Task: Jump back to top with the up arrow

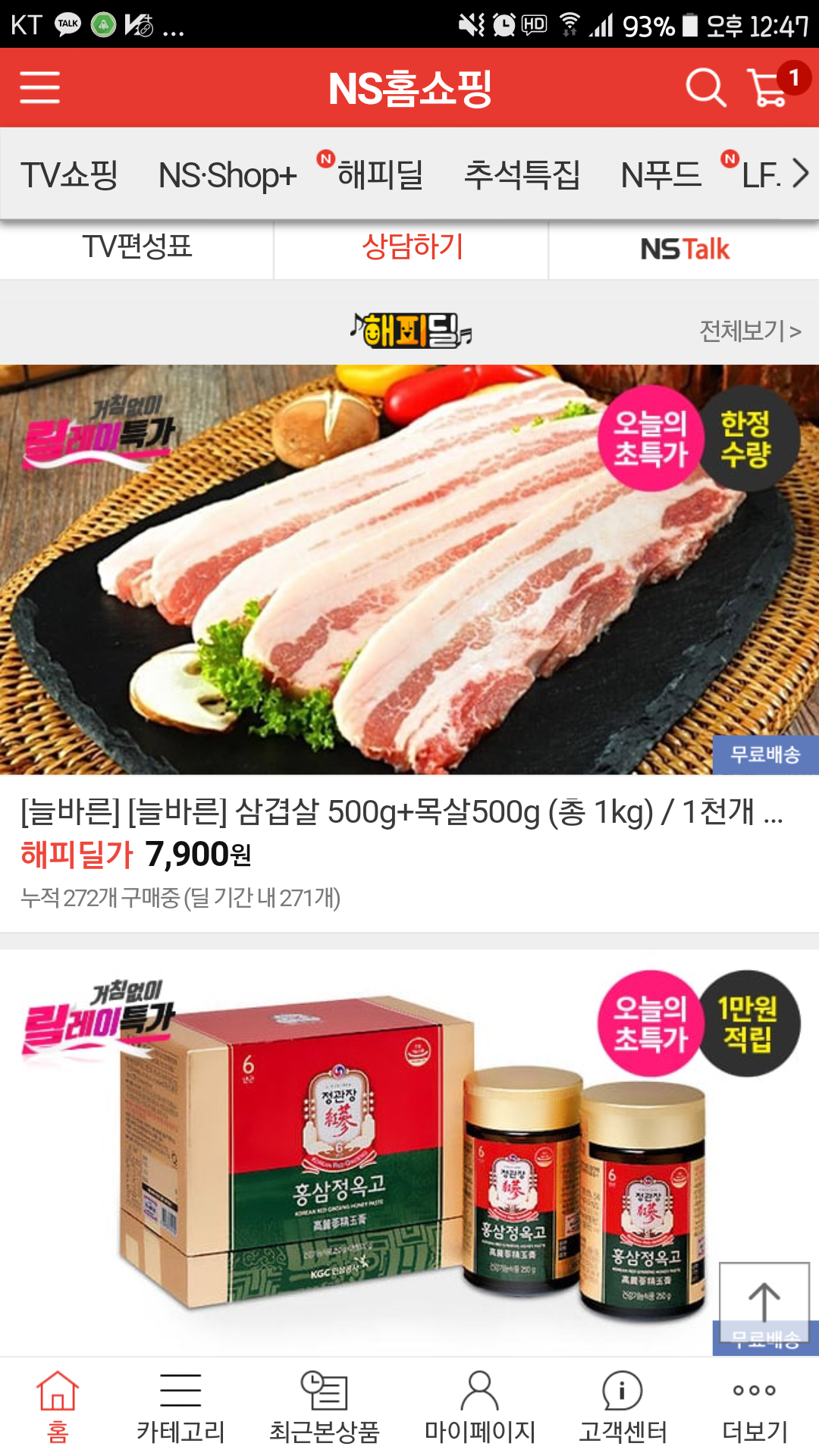Action: (764, 1301)
